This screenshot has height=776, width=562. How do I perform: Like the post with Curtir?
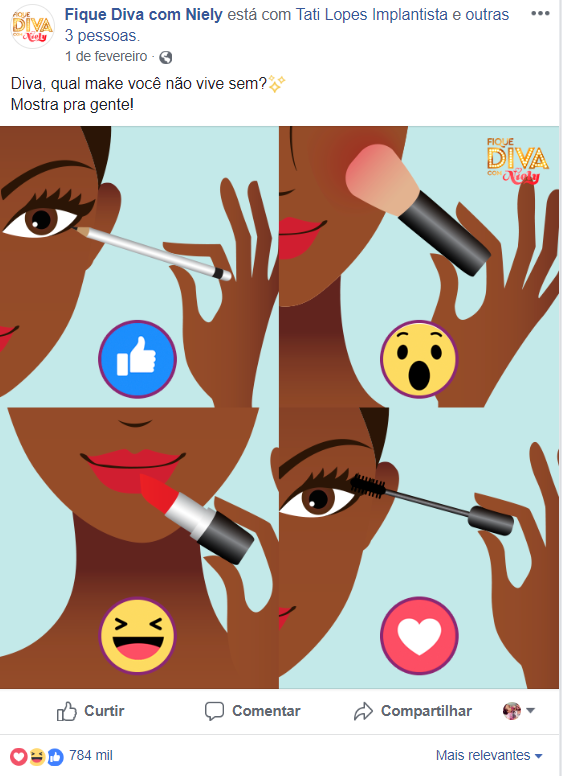coord(91,711)
